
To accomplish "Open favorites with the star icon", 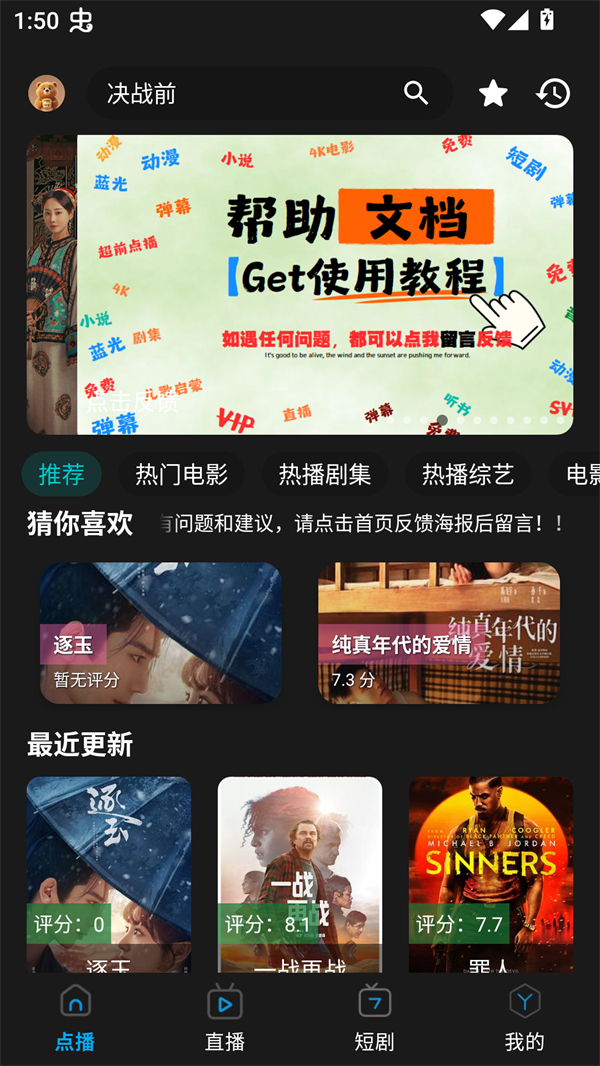I will tap(493, 94).
